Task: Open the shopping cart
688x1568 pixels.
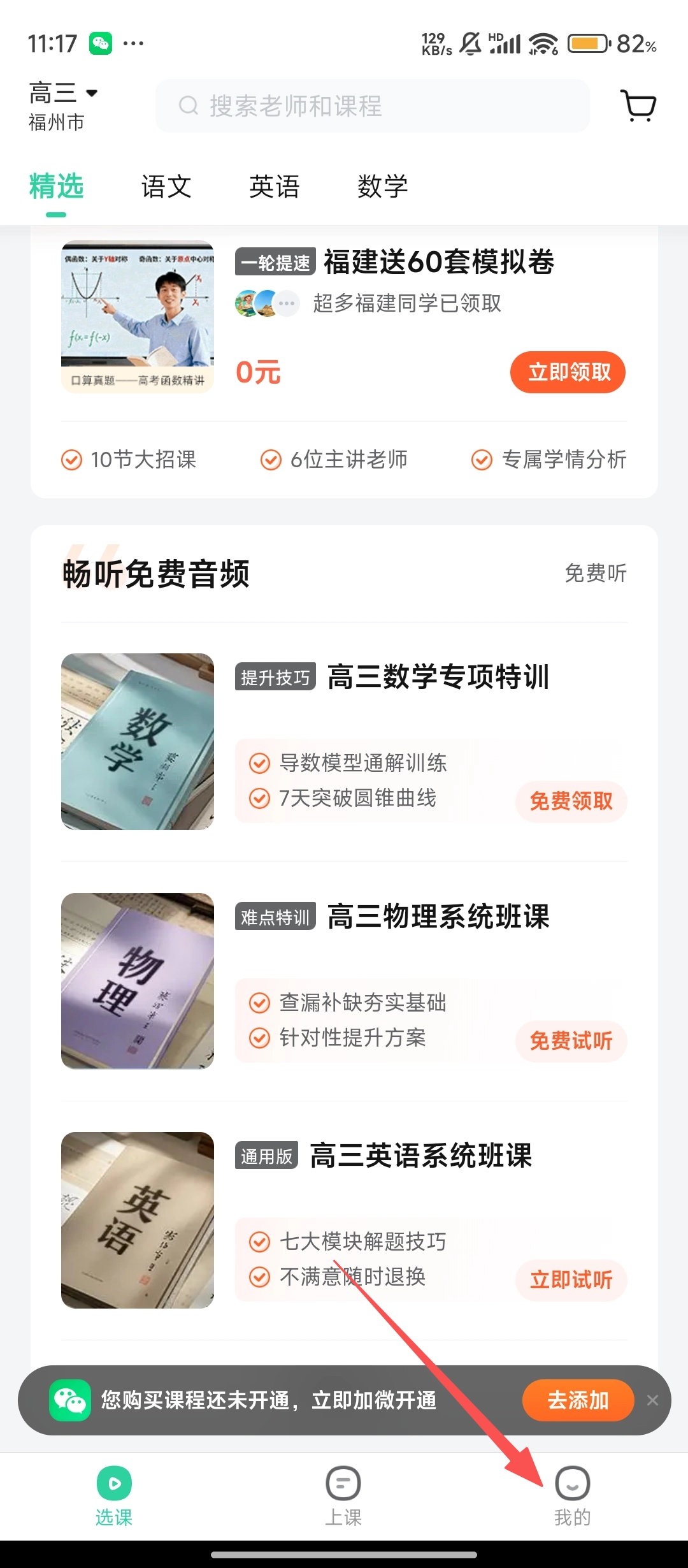Action: click(x=638, y=106)
